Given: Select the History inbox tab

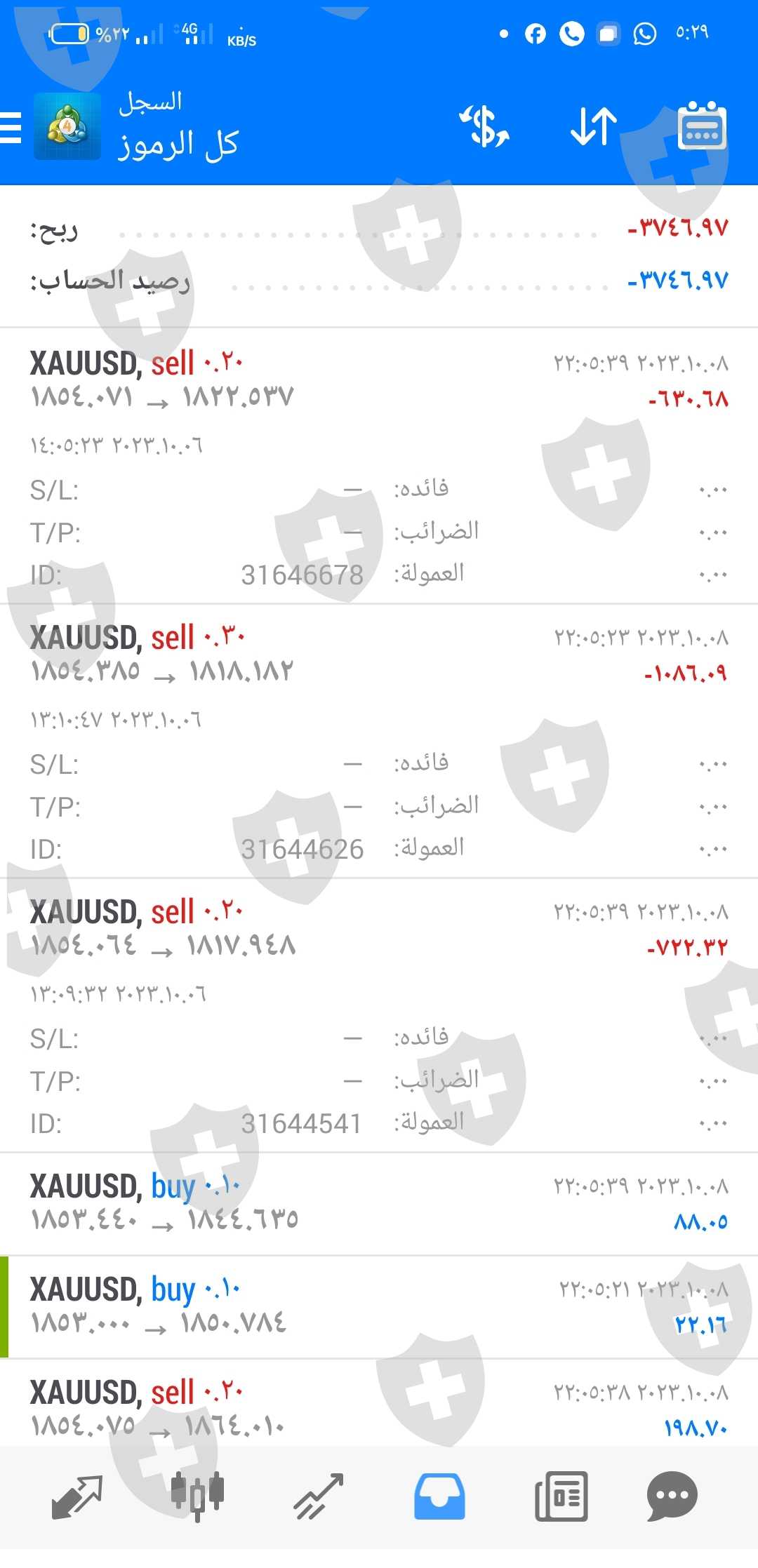Looking at the screenshot, I should (439, 1496).
